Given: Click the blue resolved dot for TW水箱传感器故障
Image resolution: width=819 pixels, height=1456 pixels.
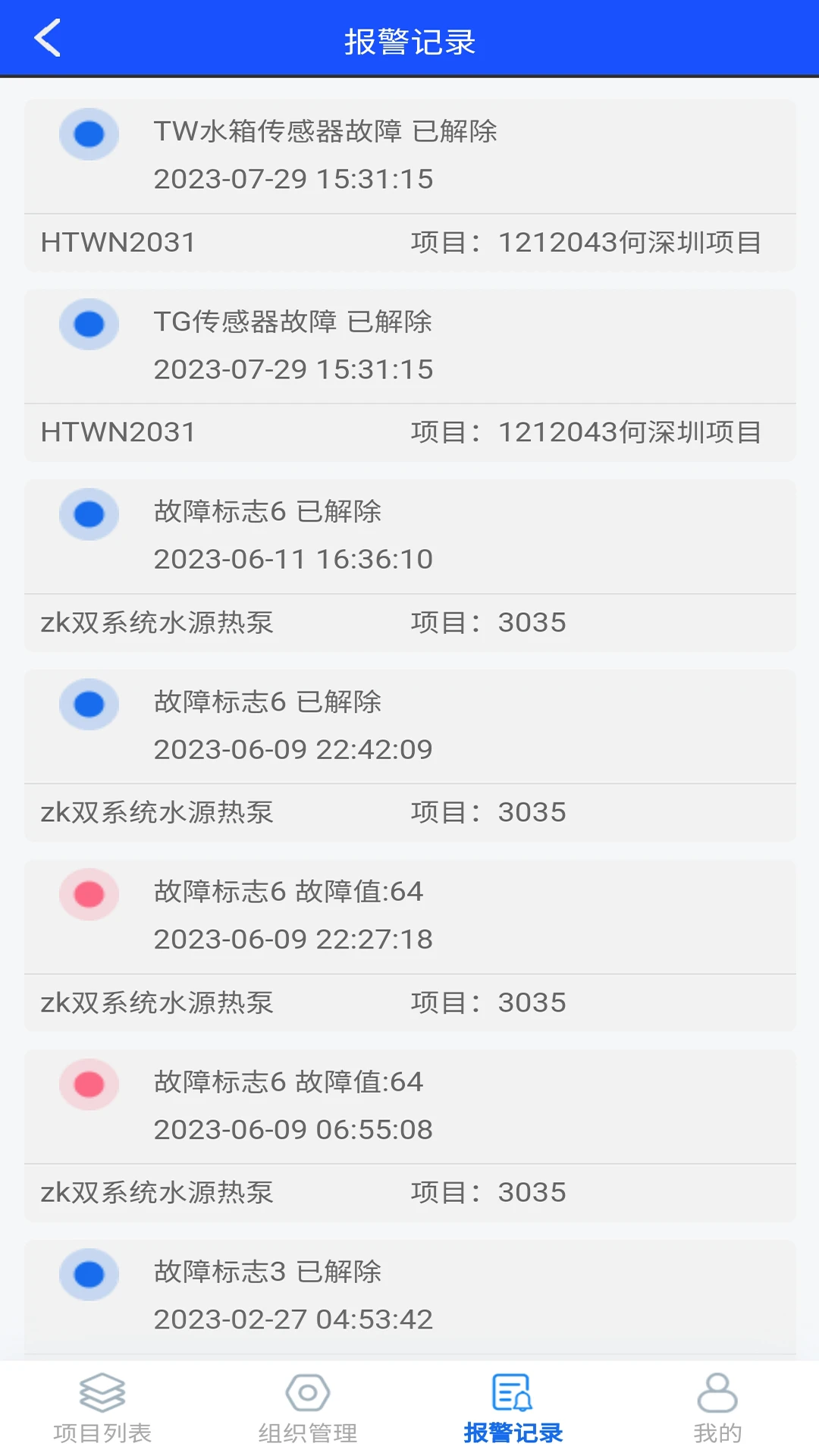Looking at the screenshot, I should (89, 133).
